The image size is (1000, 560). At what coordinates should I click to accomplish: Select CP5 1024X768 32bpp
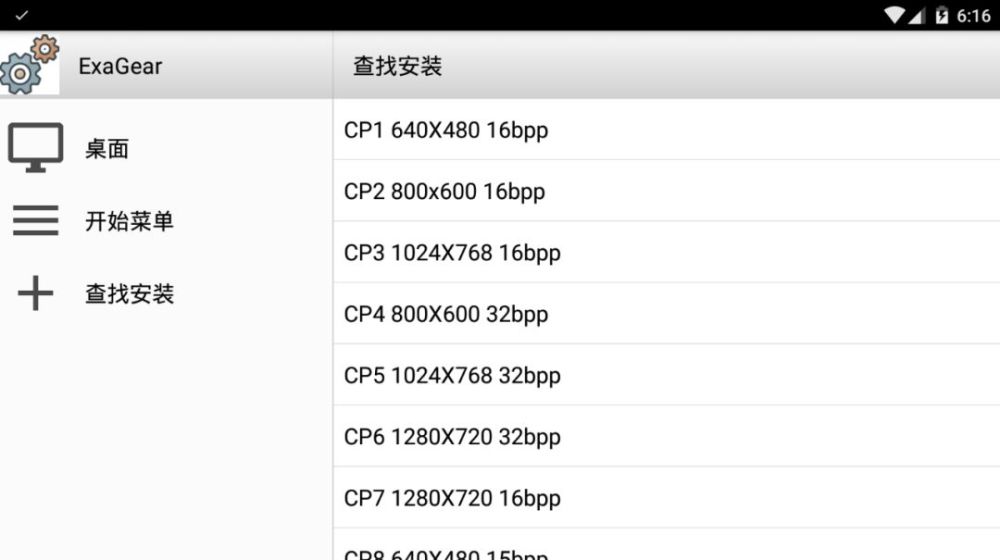click(452, 376)
